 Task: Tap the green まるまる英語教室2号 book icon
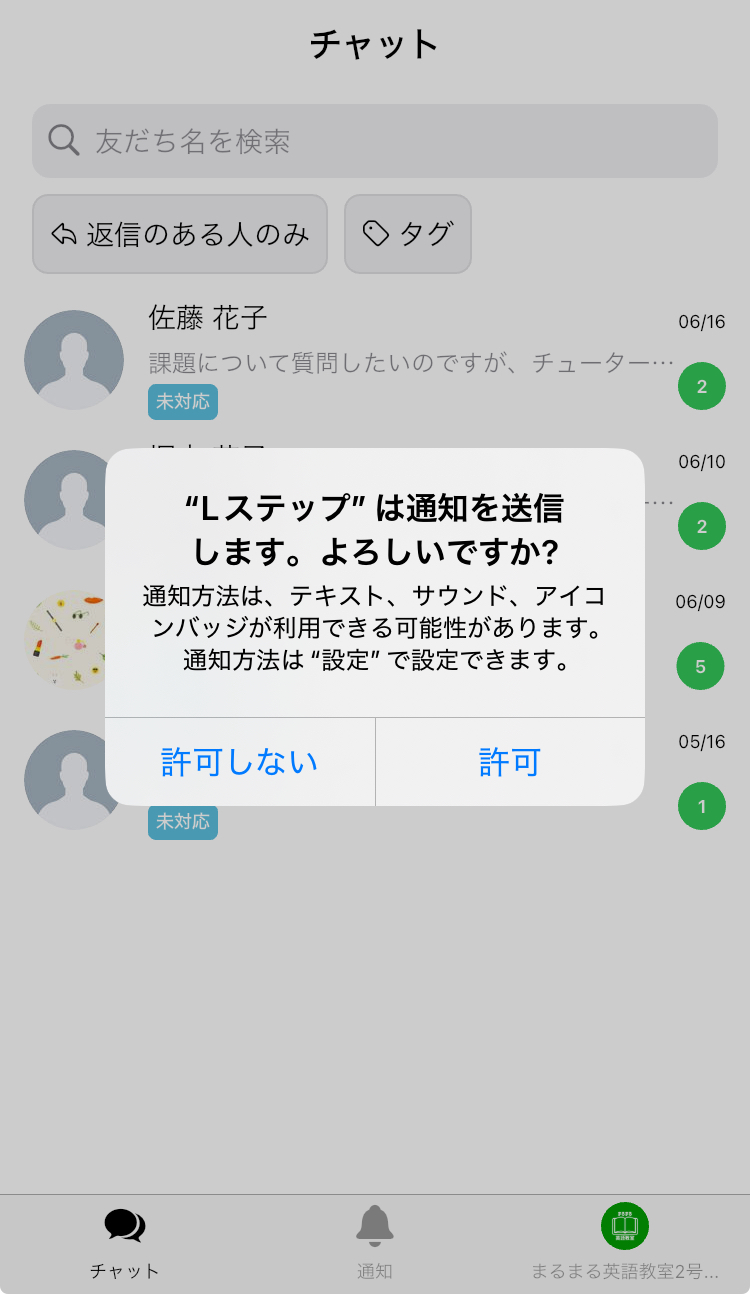pos(626,1224)
